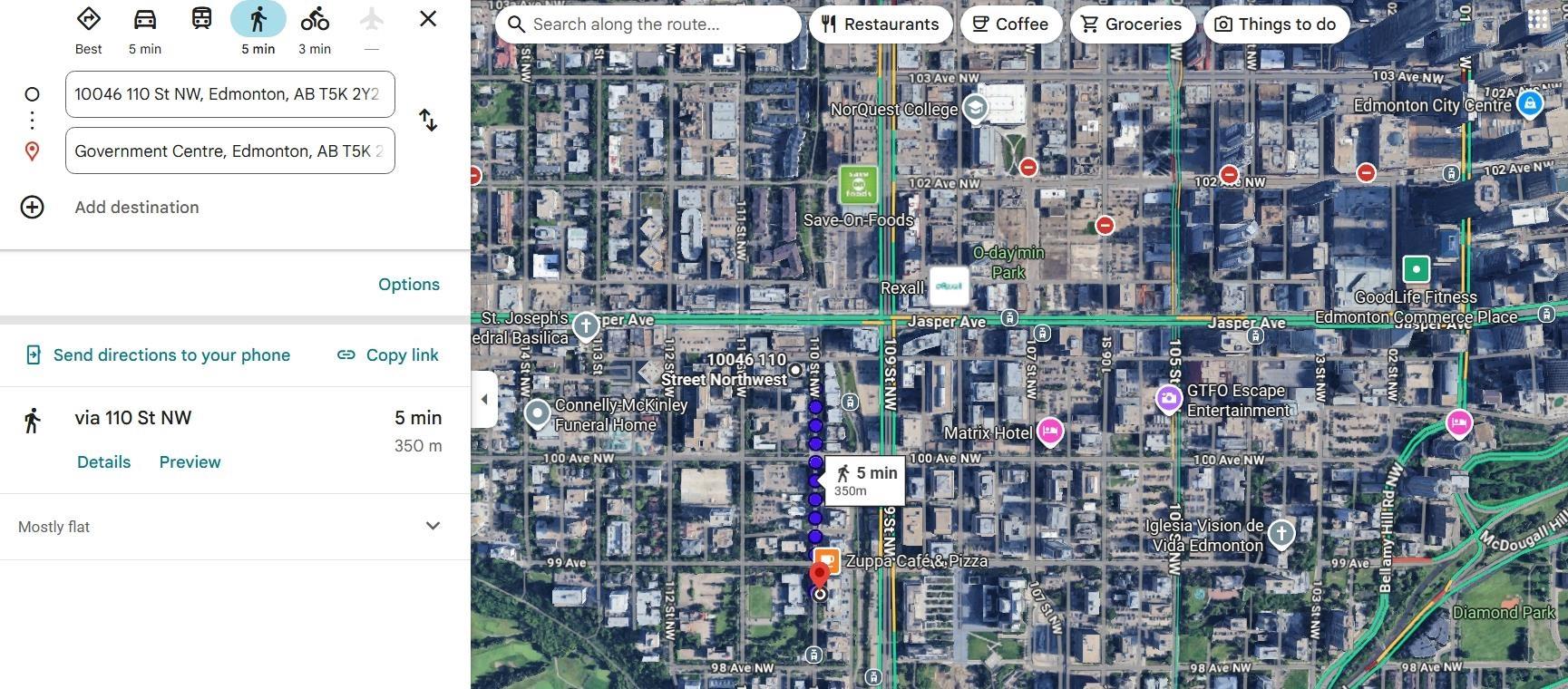Edit the starting point address field
The height and width of the screenshot is (689, 1568).
tap(229, 94)
